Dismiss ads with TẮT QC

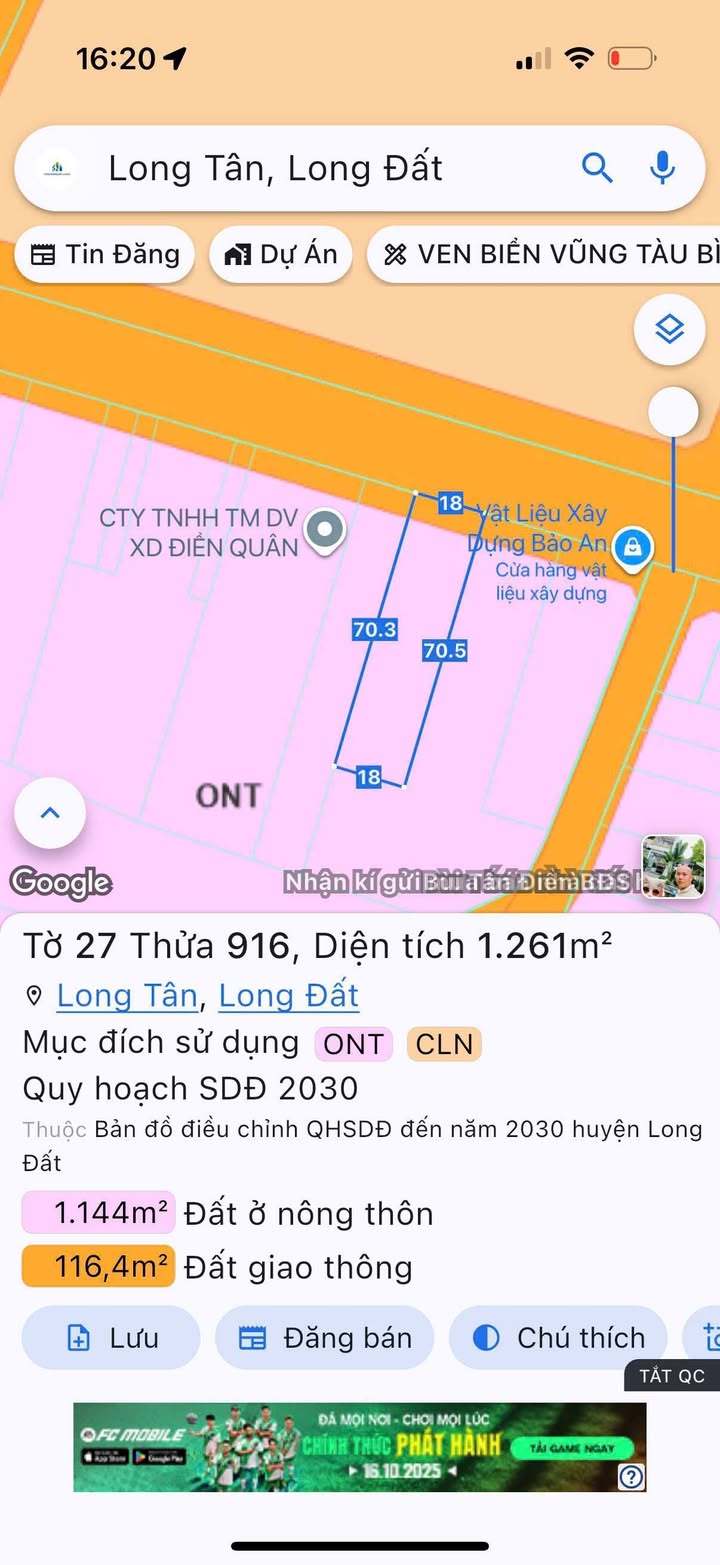(672, 1376)
